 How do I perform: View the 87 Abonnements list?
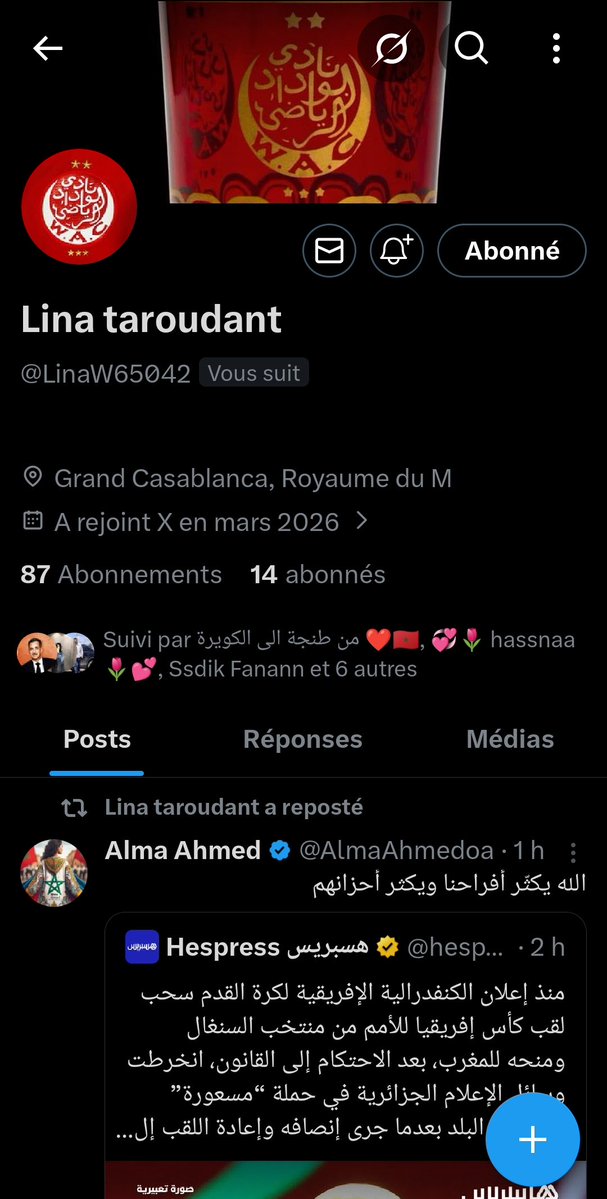121,575
